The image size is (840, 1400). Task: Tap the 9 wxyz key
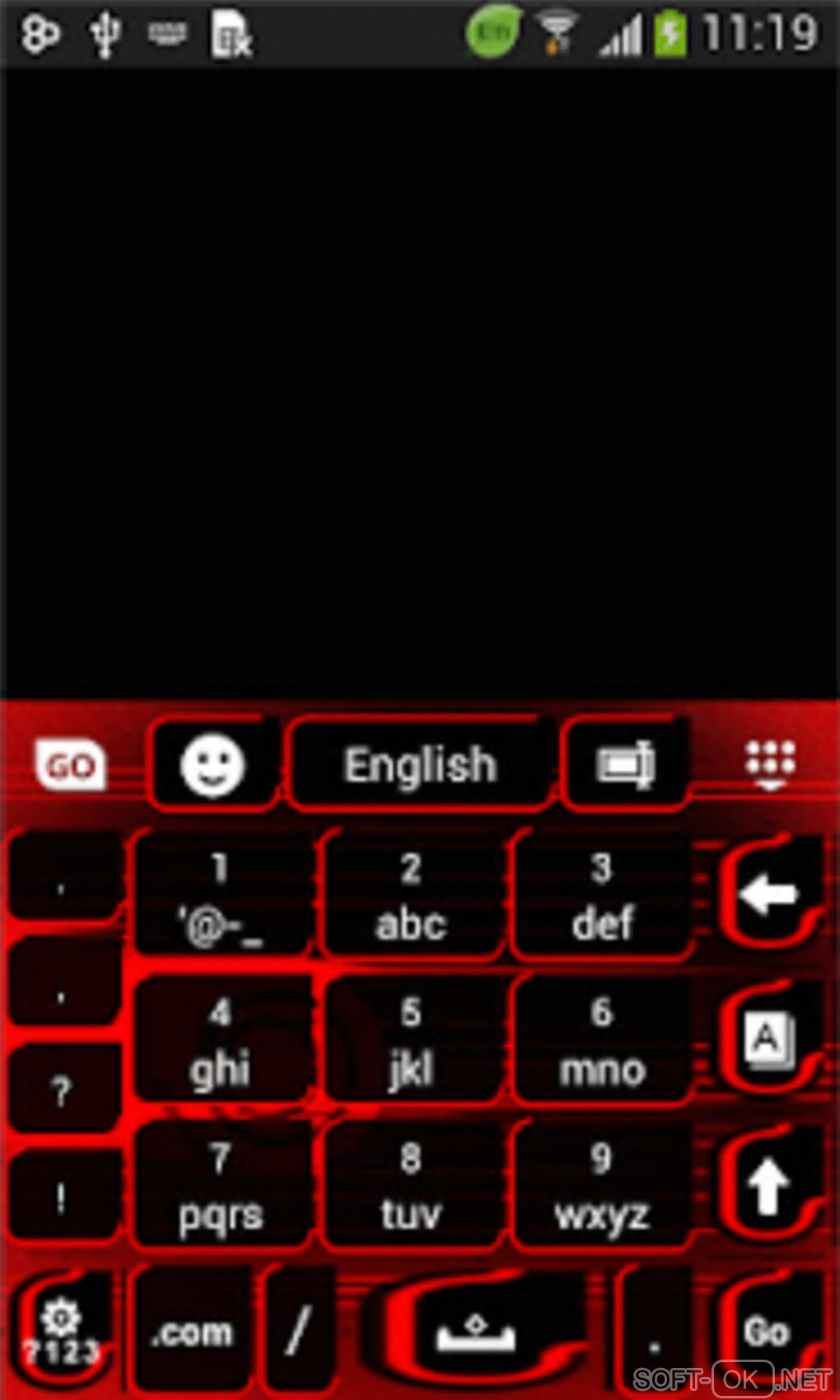(x=602, y=1186)
